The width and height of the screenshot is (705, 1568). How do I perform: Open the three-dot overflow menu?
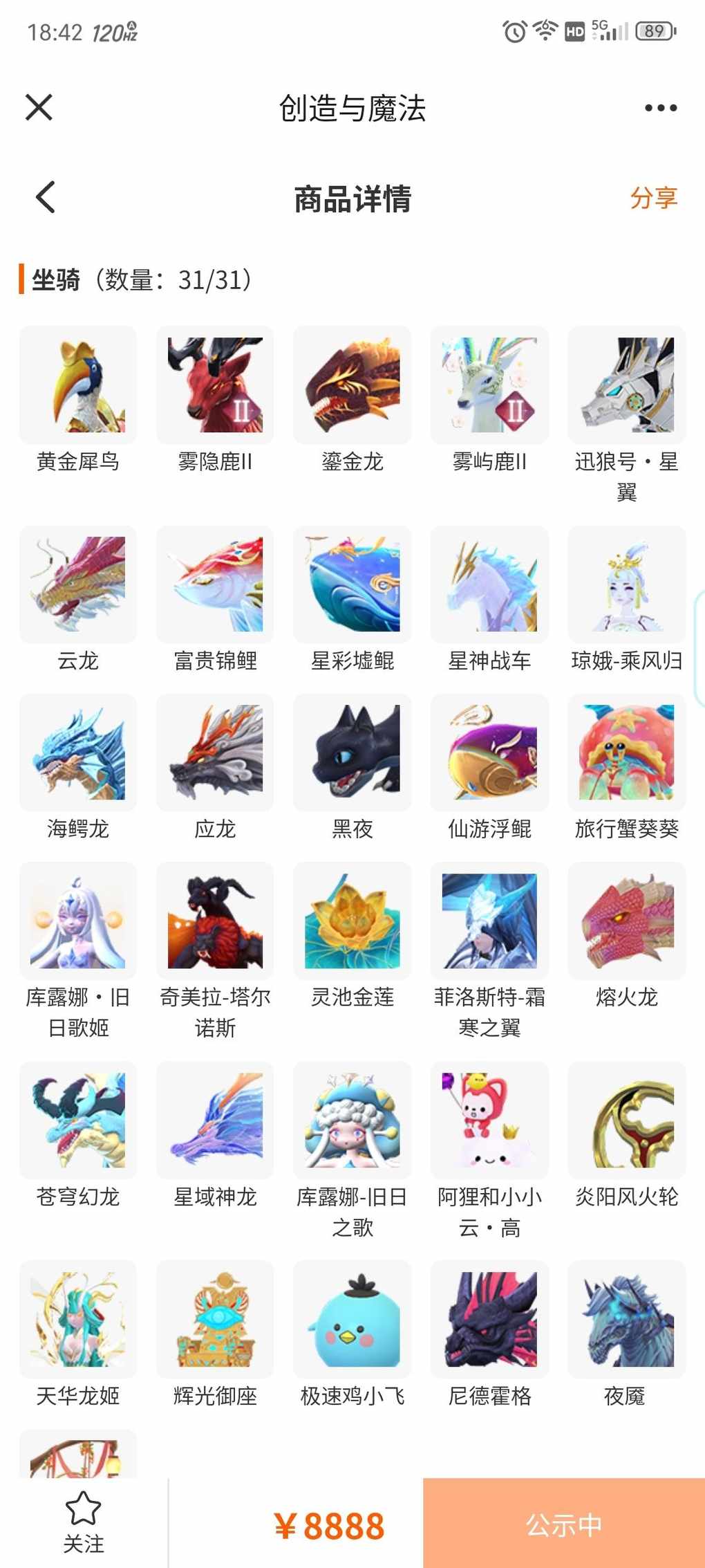click(x=660, y=108)
